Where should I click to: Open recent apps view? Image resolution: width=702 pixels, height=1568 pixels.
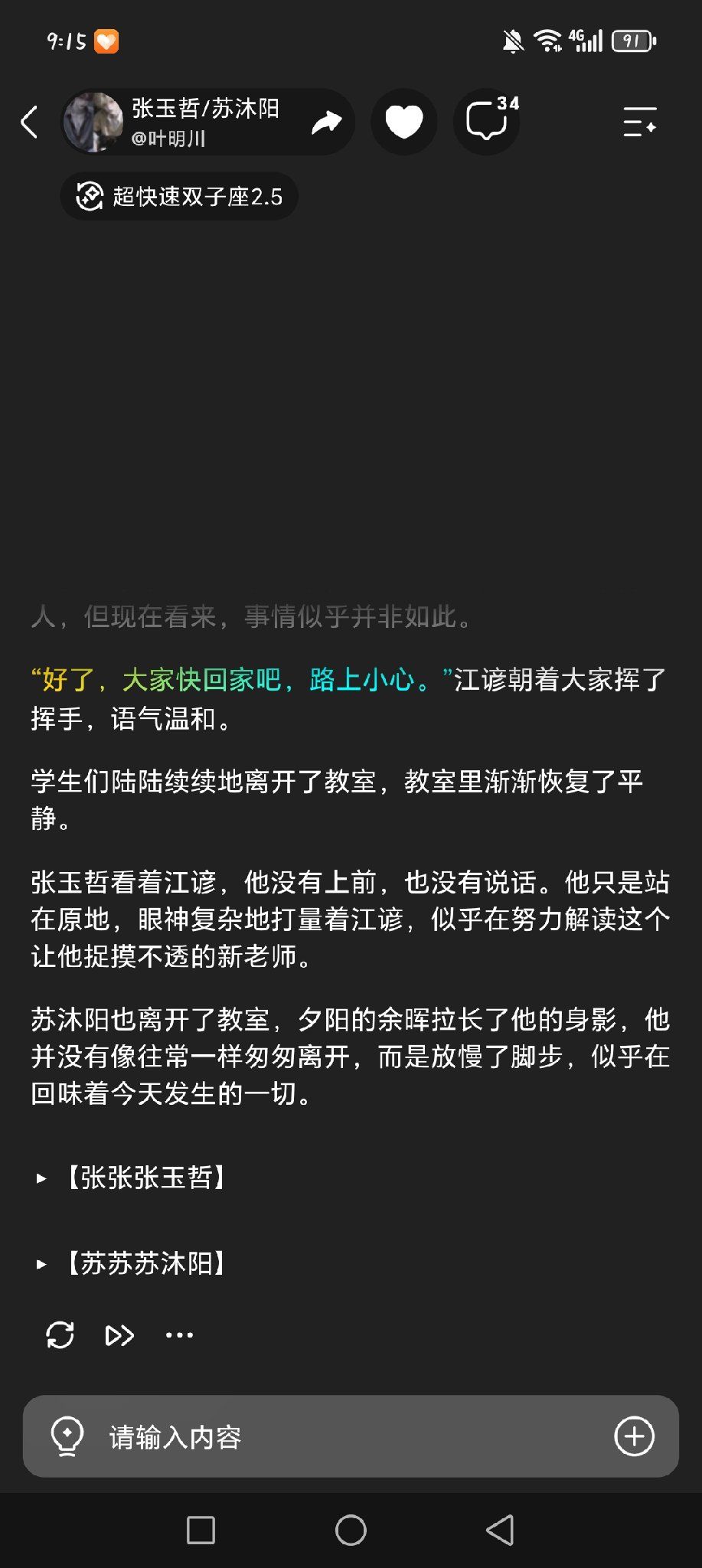[201, 1530]
